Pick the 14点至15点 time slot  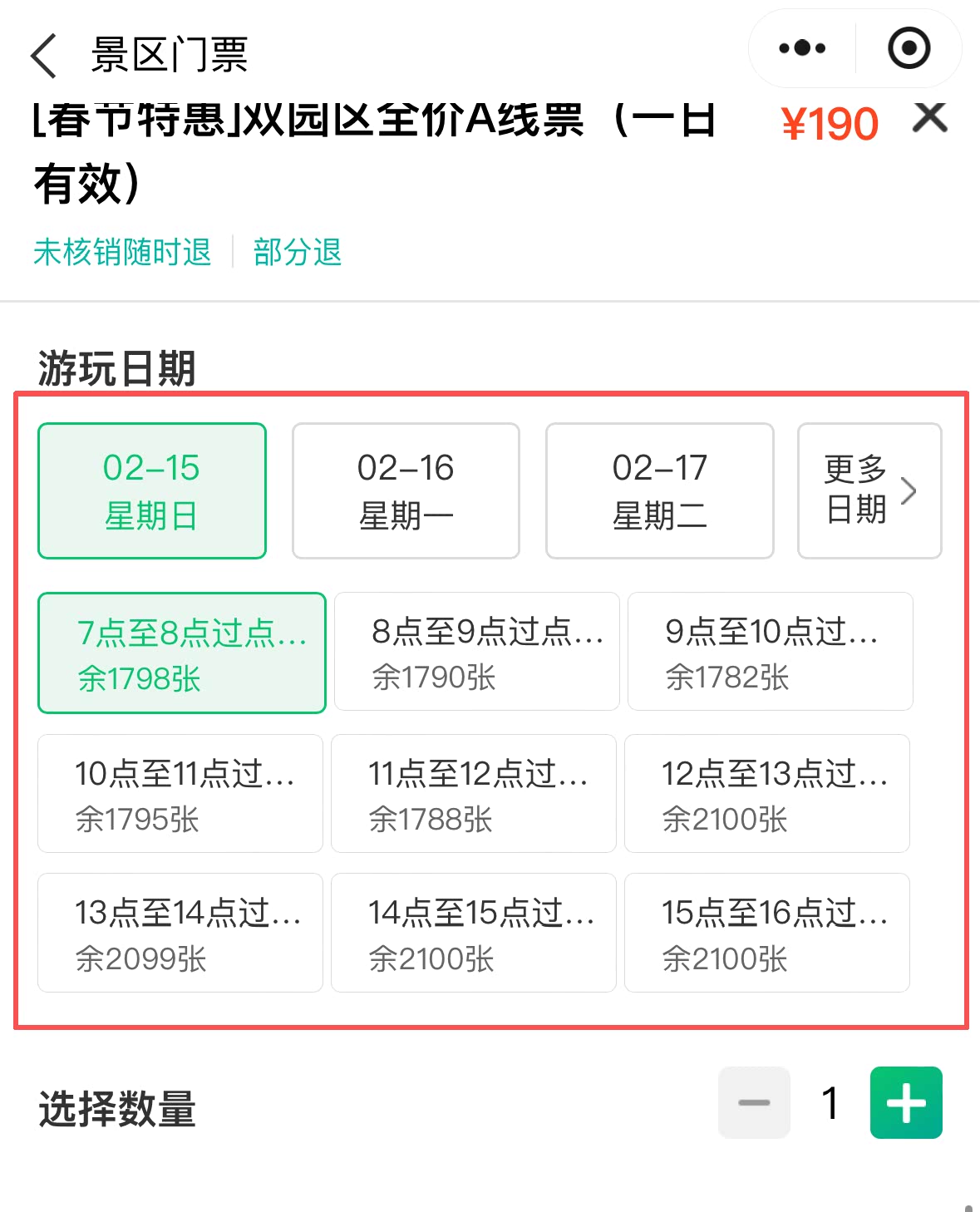474,933
